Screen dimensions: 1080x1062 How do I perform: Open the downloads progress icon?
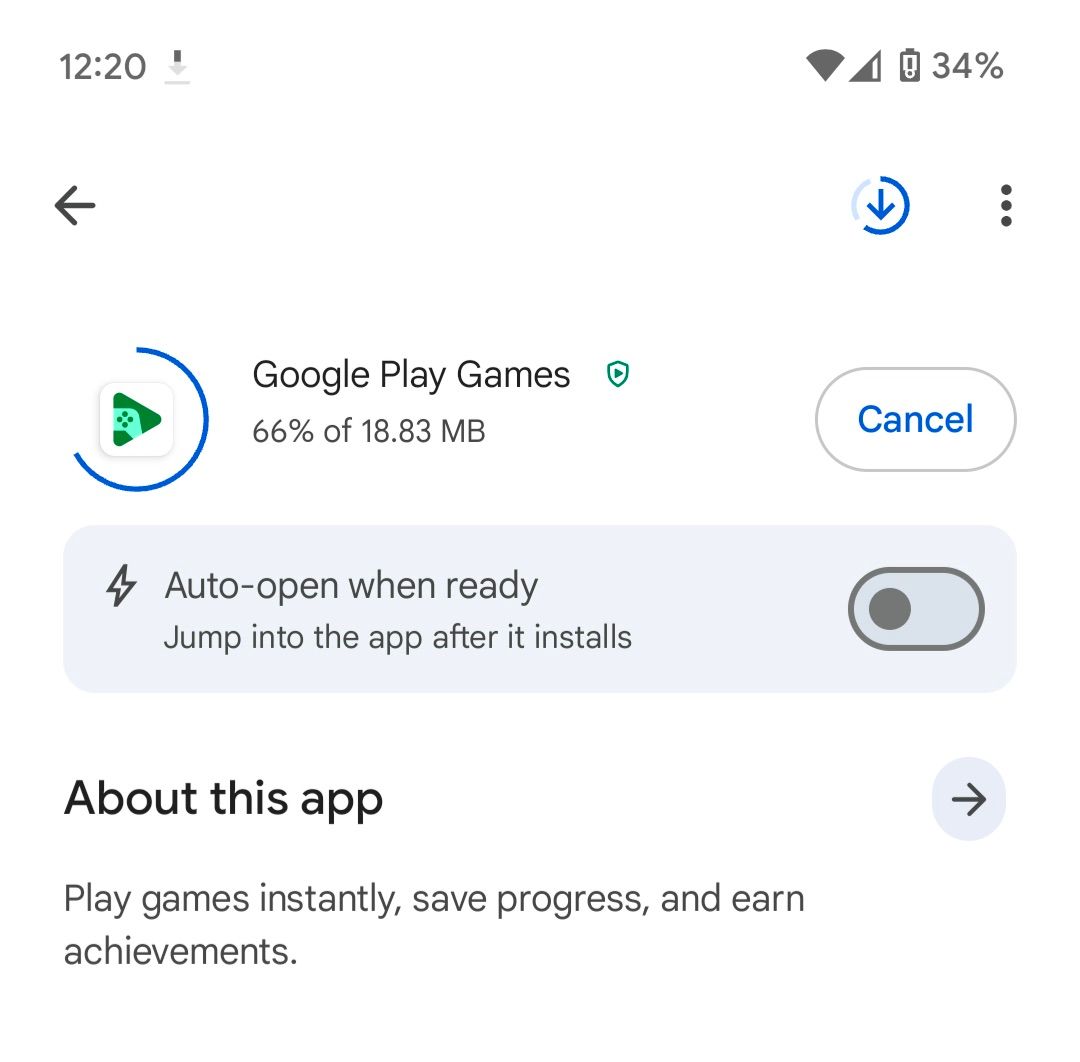point(881,206)
